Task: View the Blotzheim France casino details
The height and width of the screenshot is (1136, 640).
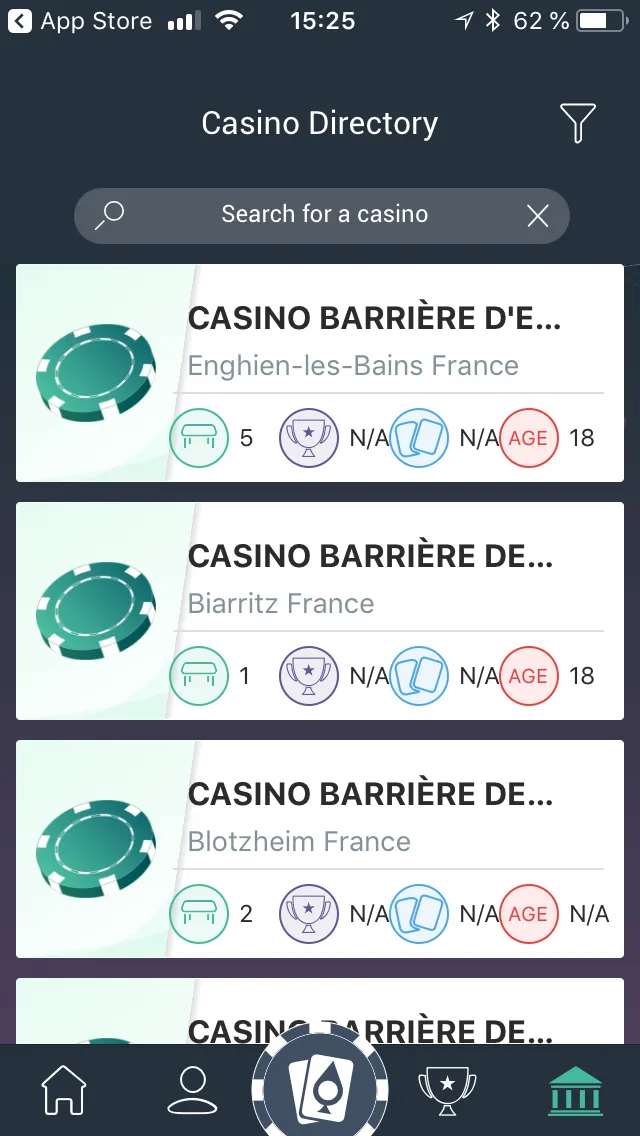Action: pos(320,849)
